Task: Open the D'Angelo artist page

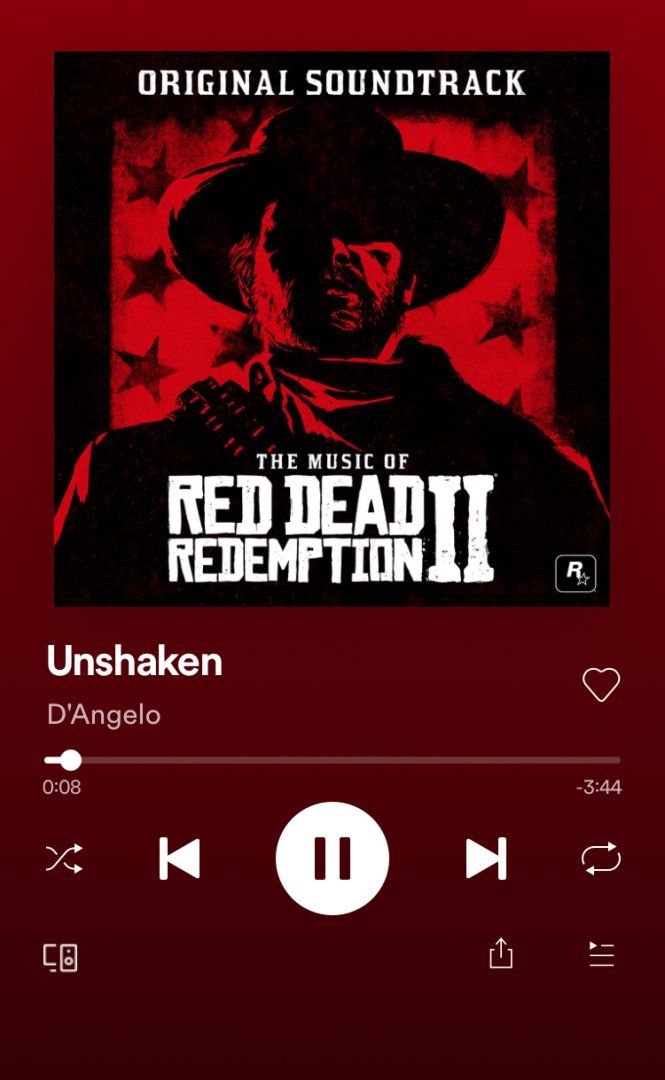Action: pos(104,715)
